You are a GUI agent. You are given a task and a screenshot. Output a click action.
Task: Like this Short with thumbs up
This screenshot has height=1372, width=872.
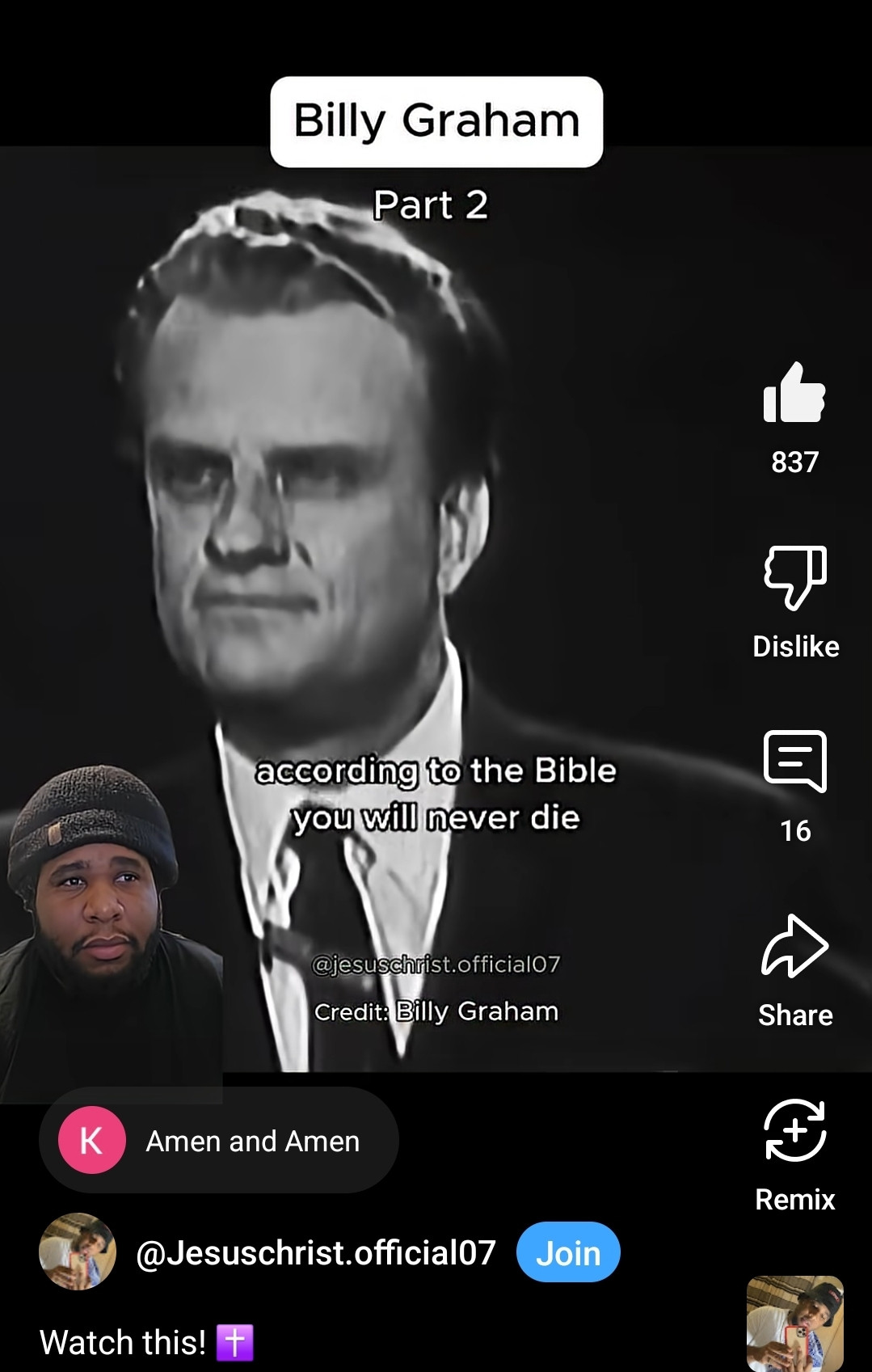coord(794,394)
